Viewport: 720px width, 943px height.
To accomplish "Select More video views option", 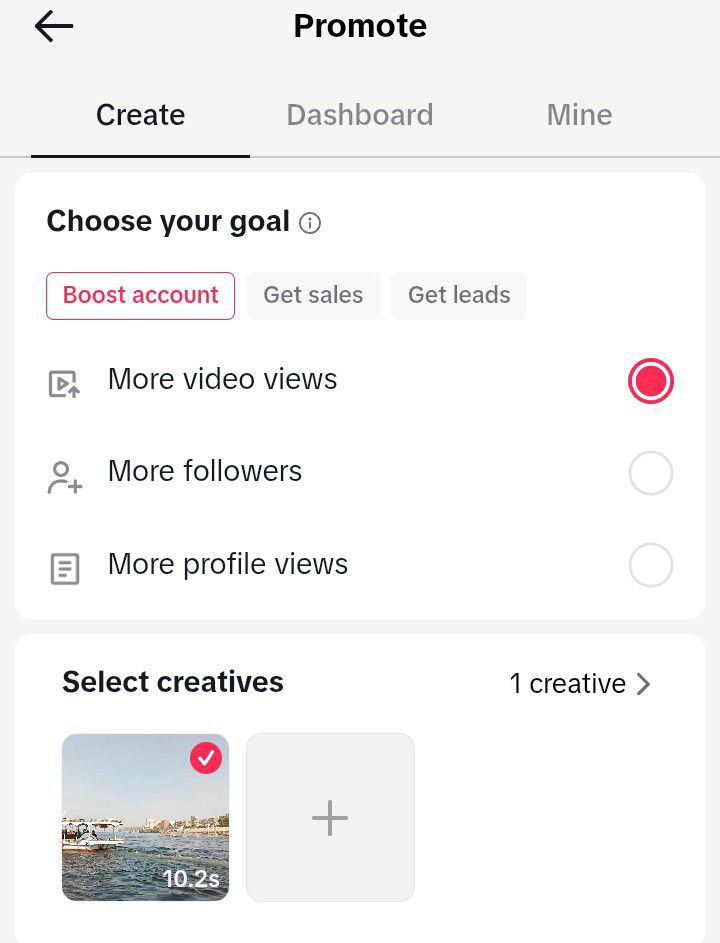I will [650, 381].
